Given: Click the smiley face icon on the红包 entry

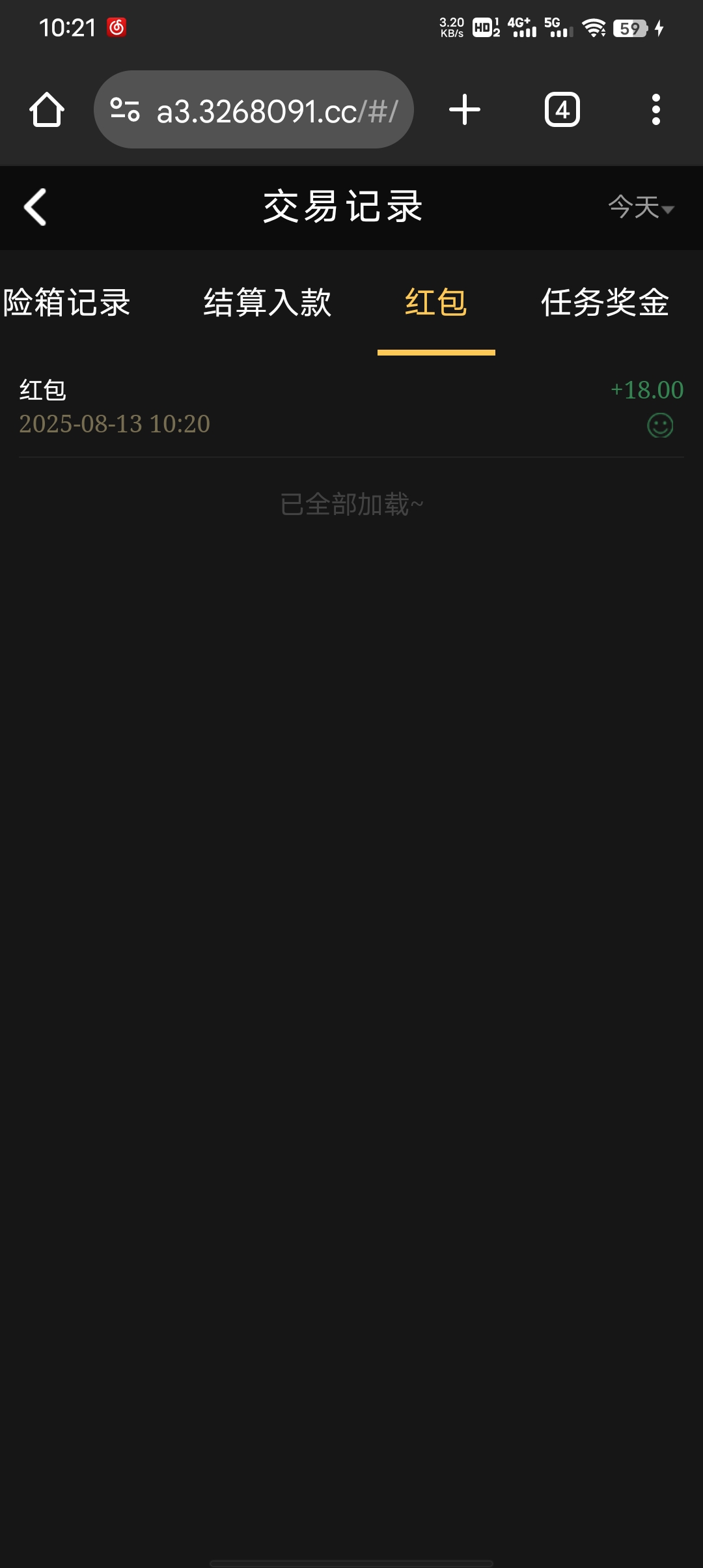Looking at the screenshot, I should click(659, 425).
